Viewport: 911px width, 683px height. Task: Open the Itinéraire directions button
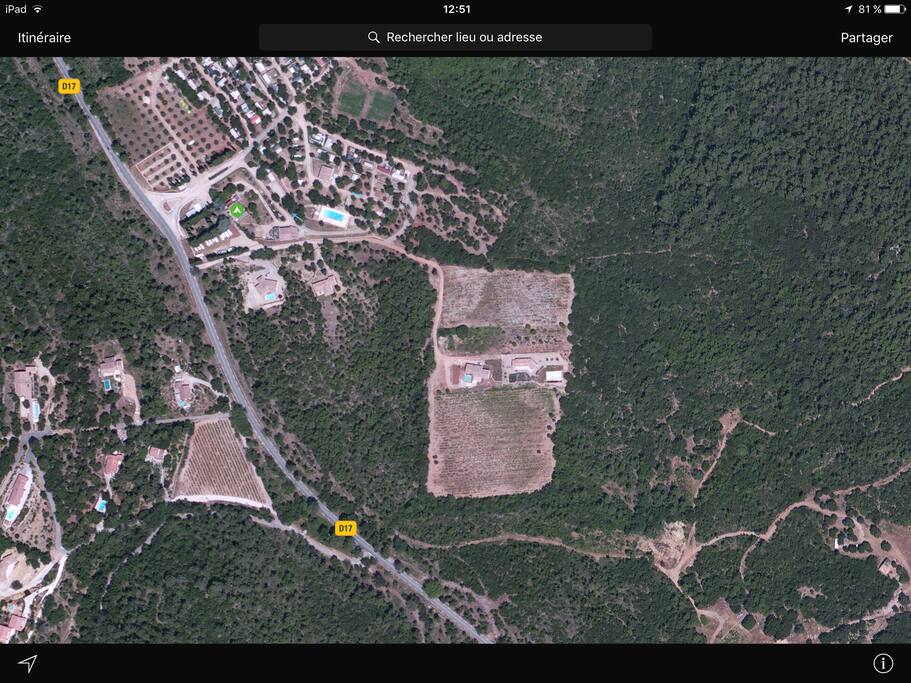pos(44,38)
